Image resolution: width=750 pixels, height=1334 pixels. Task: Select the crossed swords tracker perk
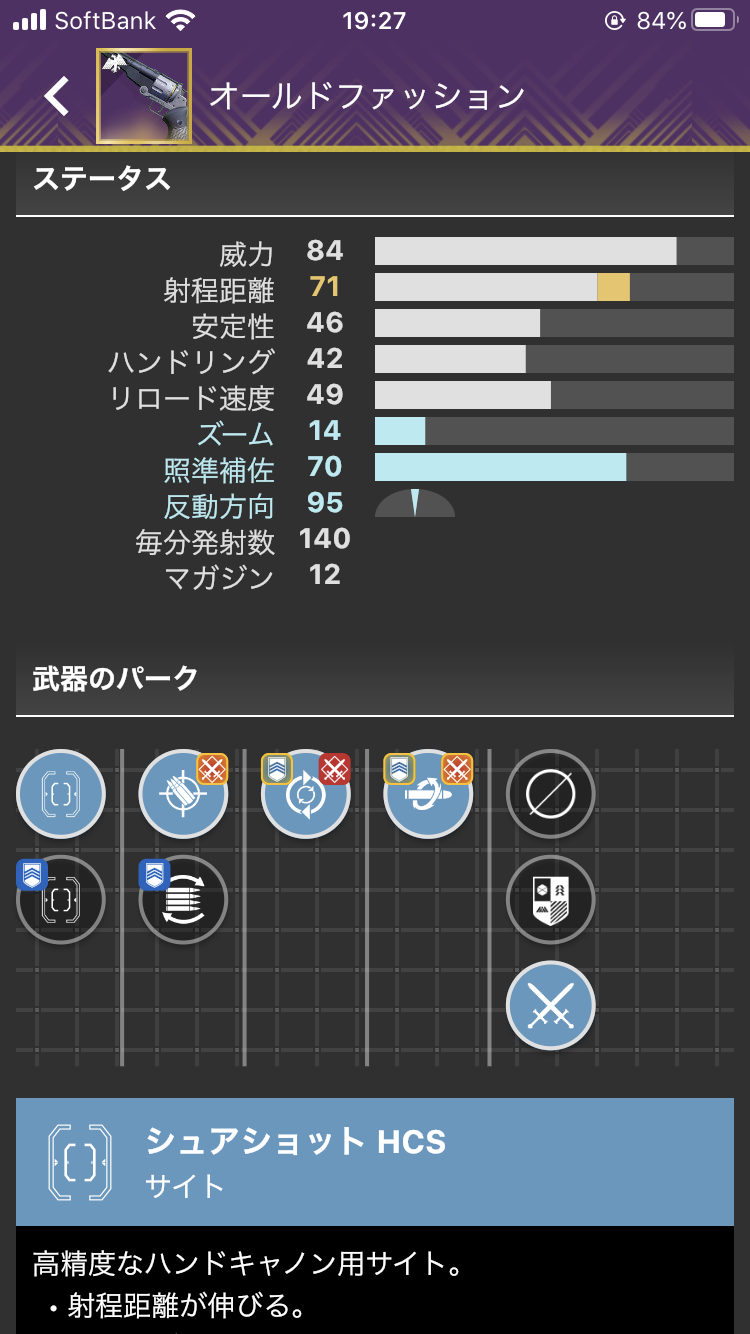(551, 1005)
